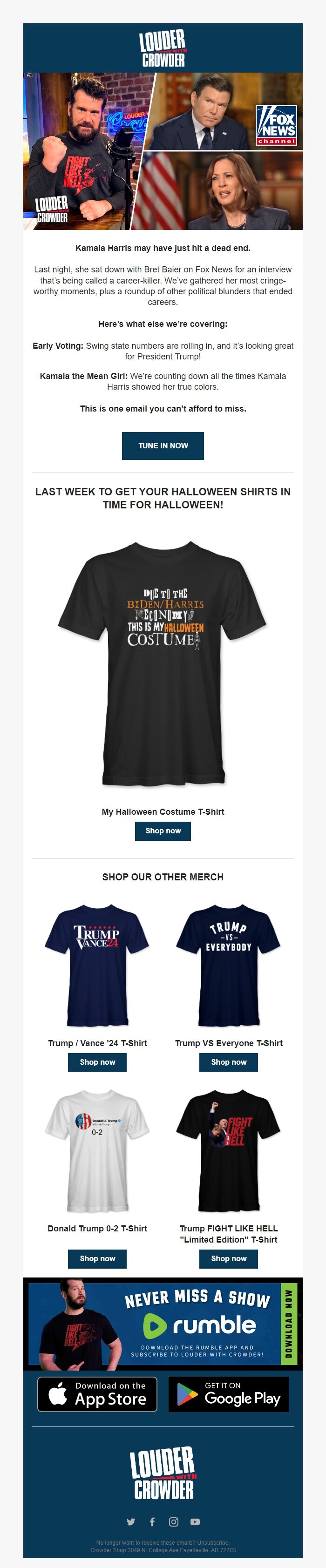
Task: Shop now for Donald Trump 0-2 T-Shirt
Action: (97, 1258)
